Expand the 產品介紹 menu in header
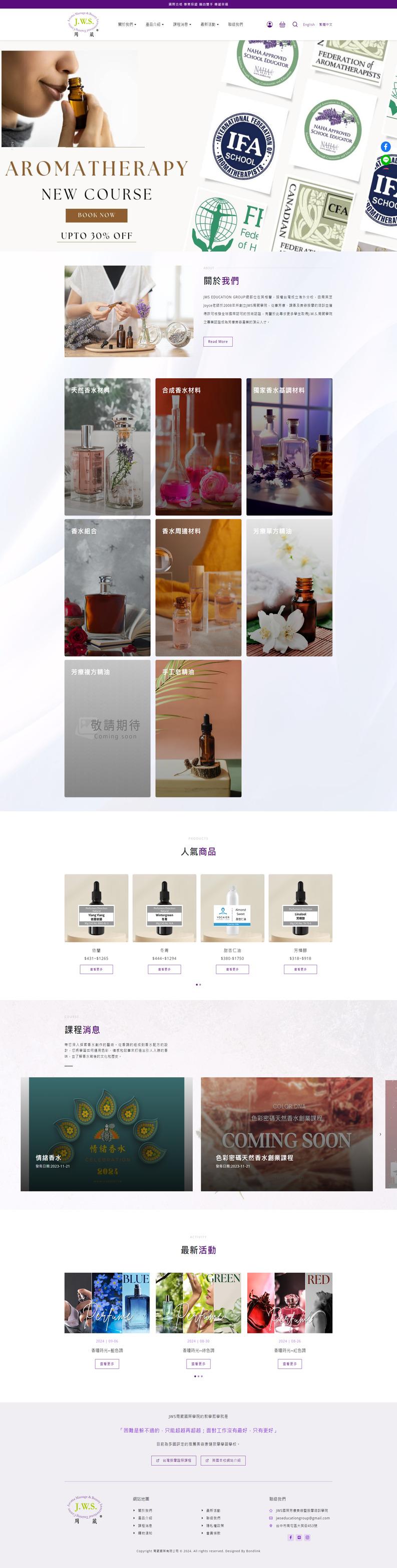397x1568 pixels. (x=154, y=25)
